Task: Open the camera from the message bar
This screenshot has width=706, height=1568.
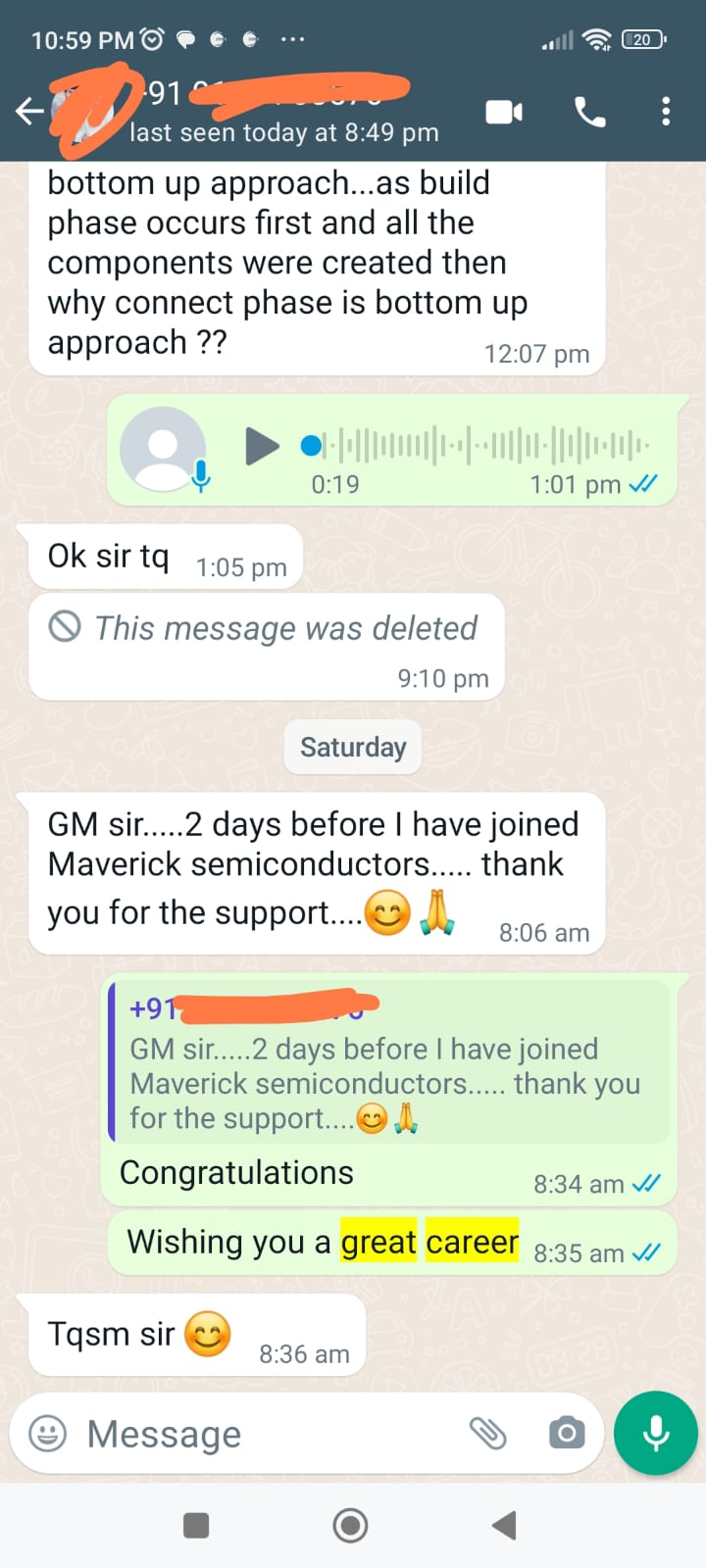Action: [x=567, y=1434]
